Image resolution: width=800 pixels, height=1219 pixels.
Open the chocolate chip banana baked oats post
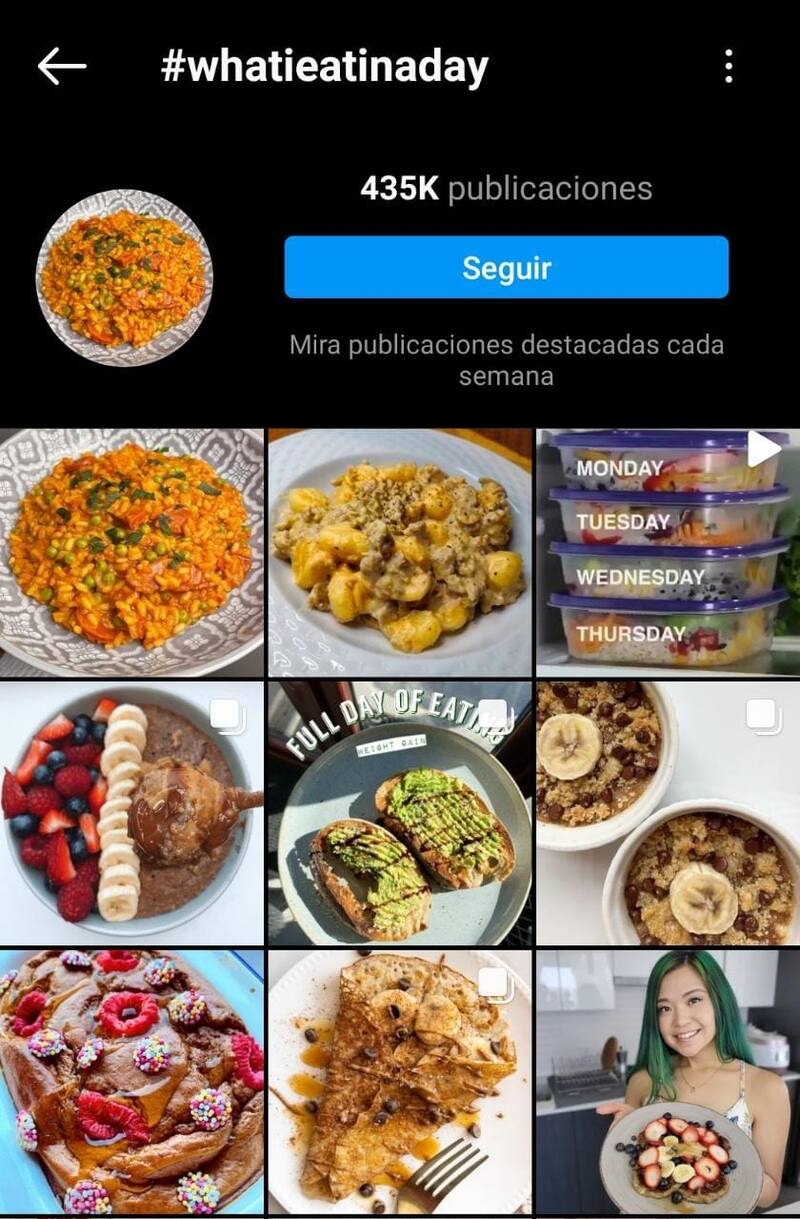coord(668,813)
